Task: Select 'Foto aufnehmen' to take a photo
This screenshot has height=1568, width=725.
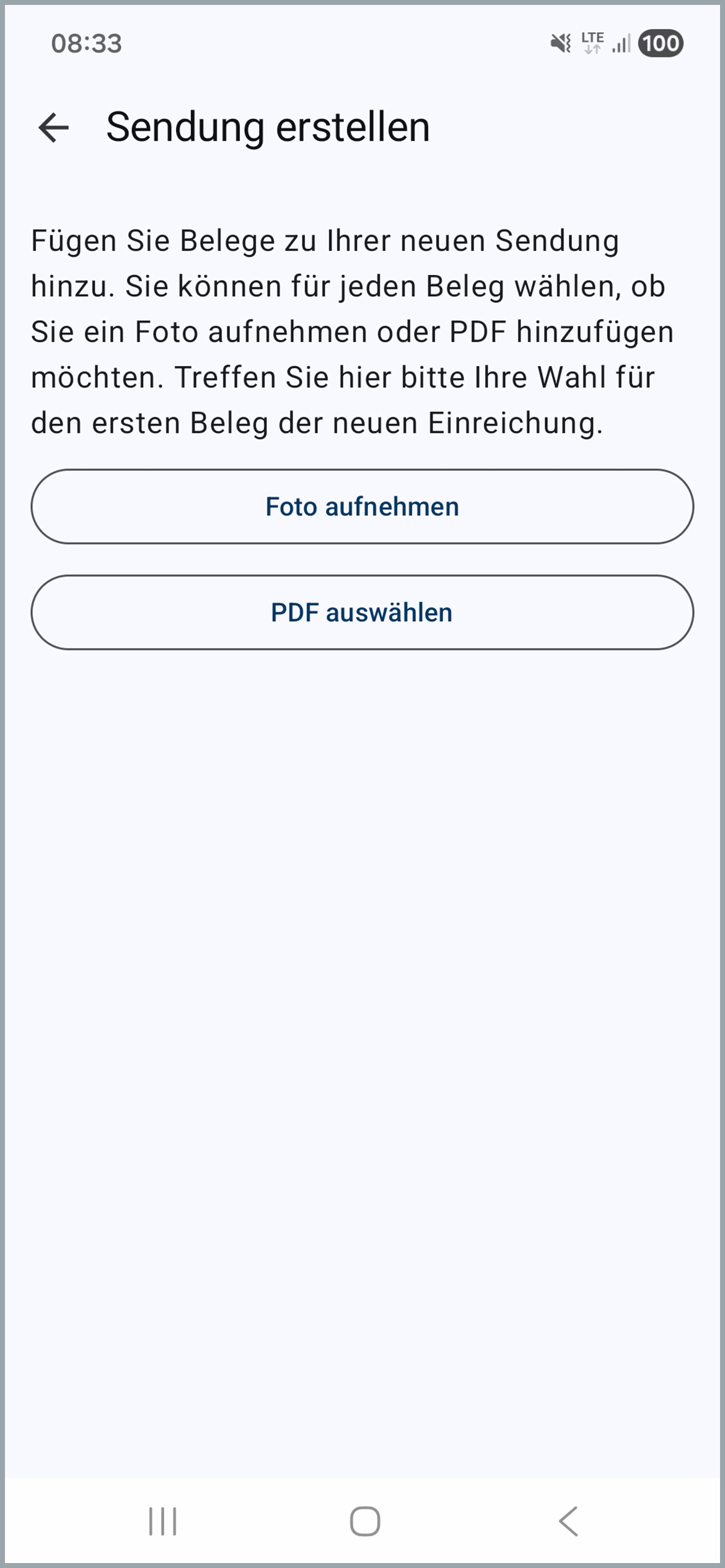Action: [x=362, y=507]
